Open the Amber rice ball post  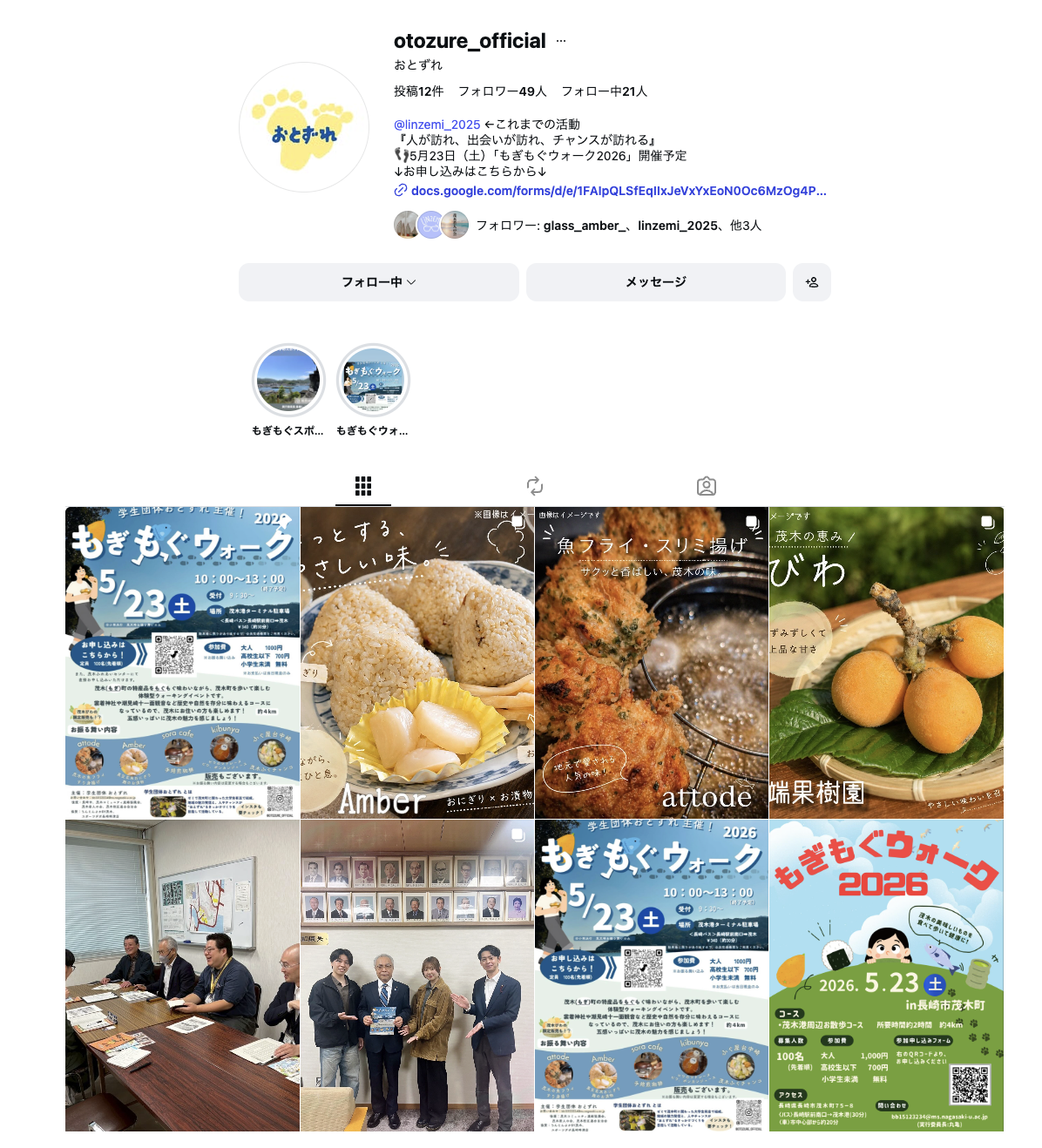417,663
